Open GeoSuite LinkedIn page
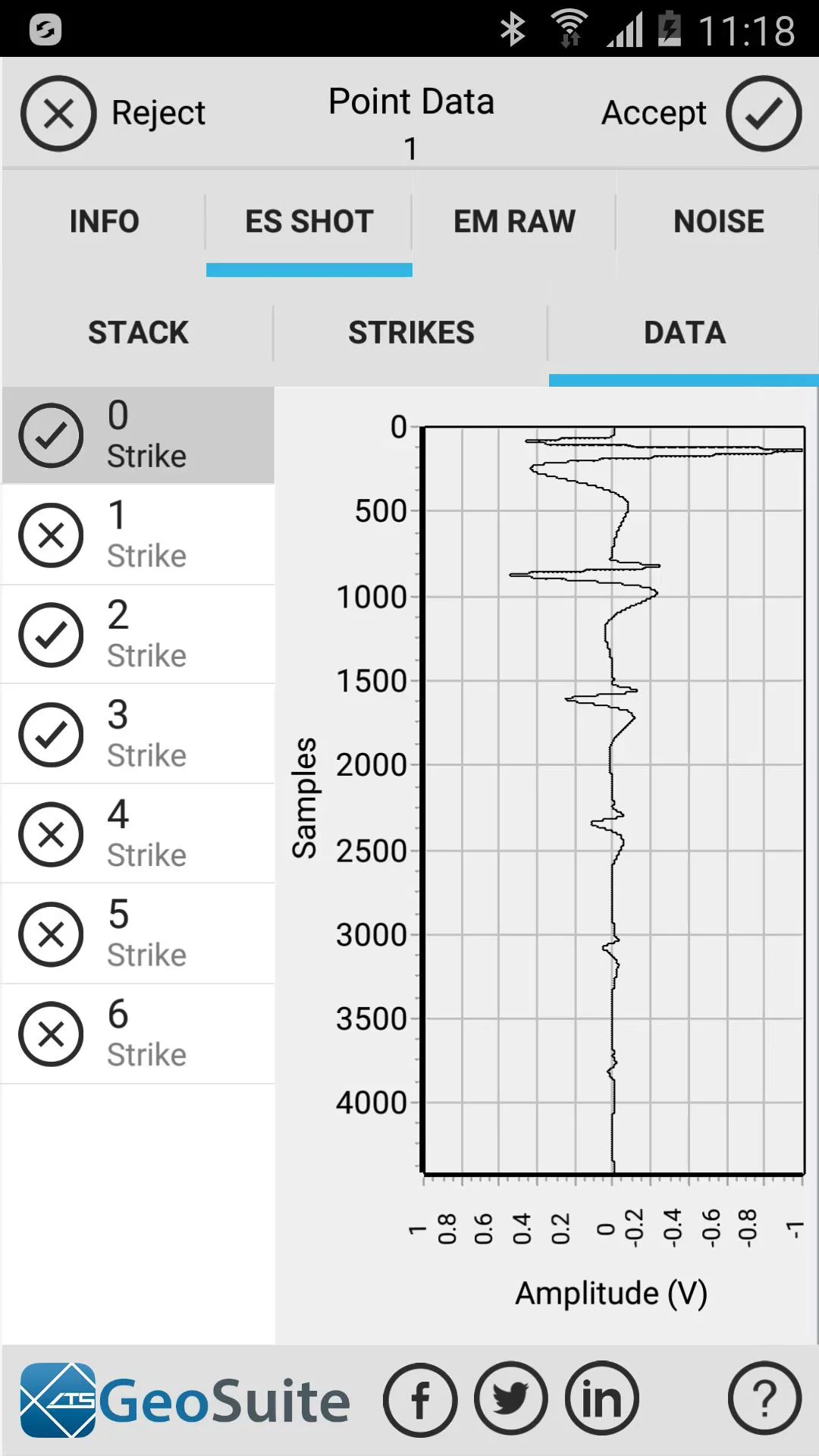819x1456 pixels. tap(602, 1399)
